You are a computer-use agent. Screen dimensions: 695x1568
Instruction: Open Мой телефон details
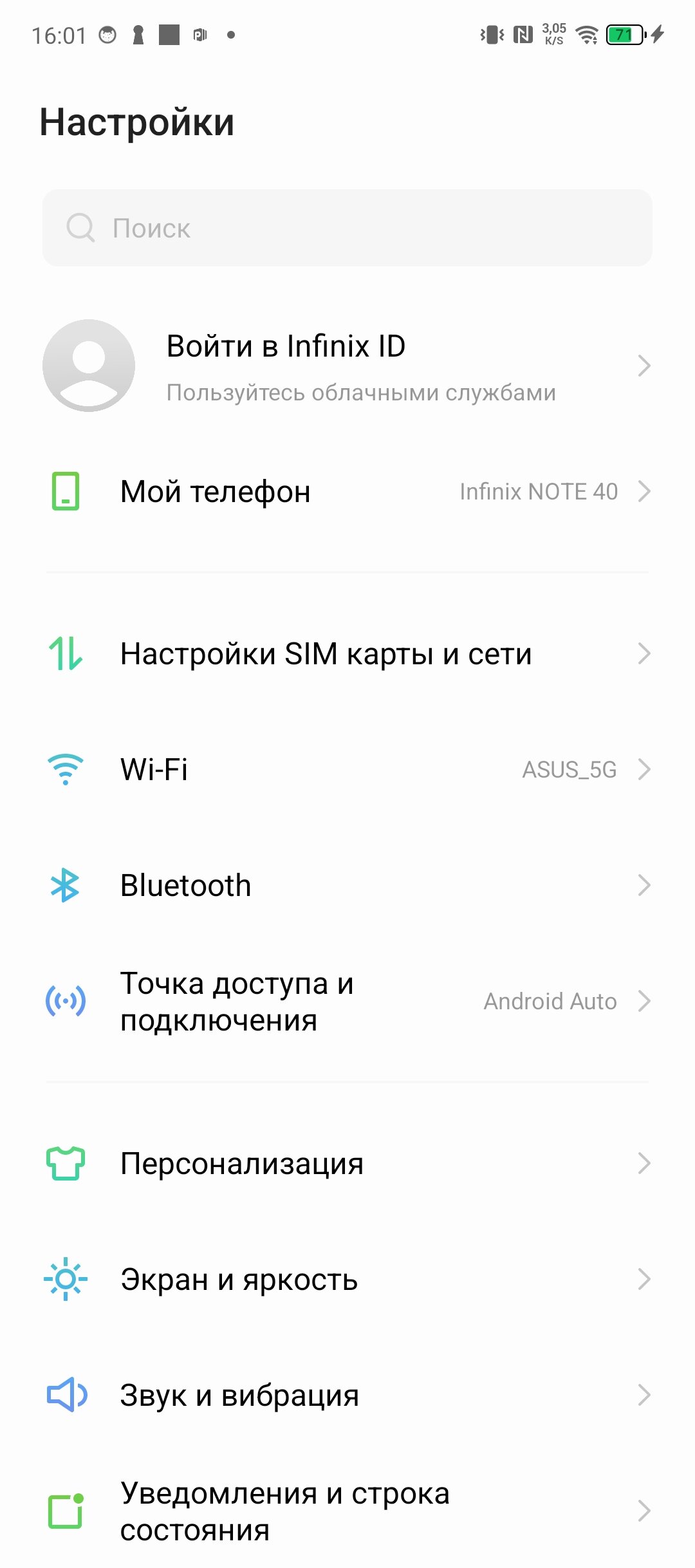[347, 491]
